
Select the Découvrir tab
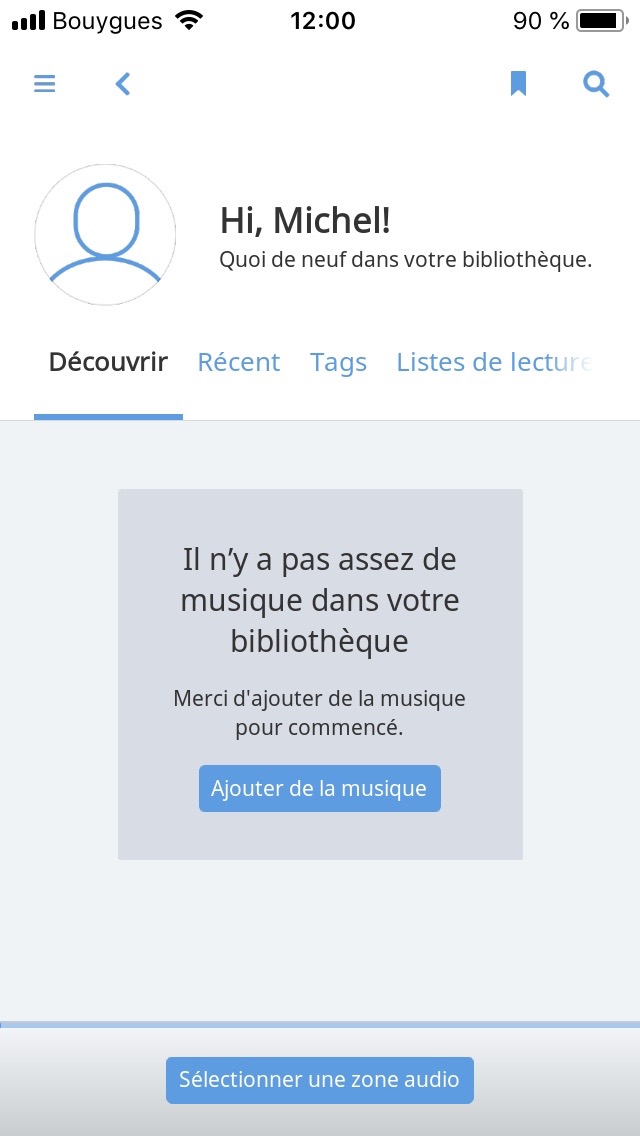pyautogui.click(x=108, y=362)
